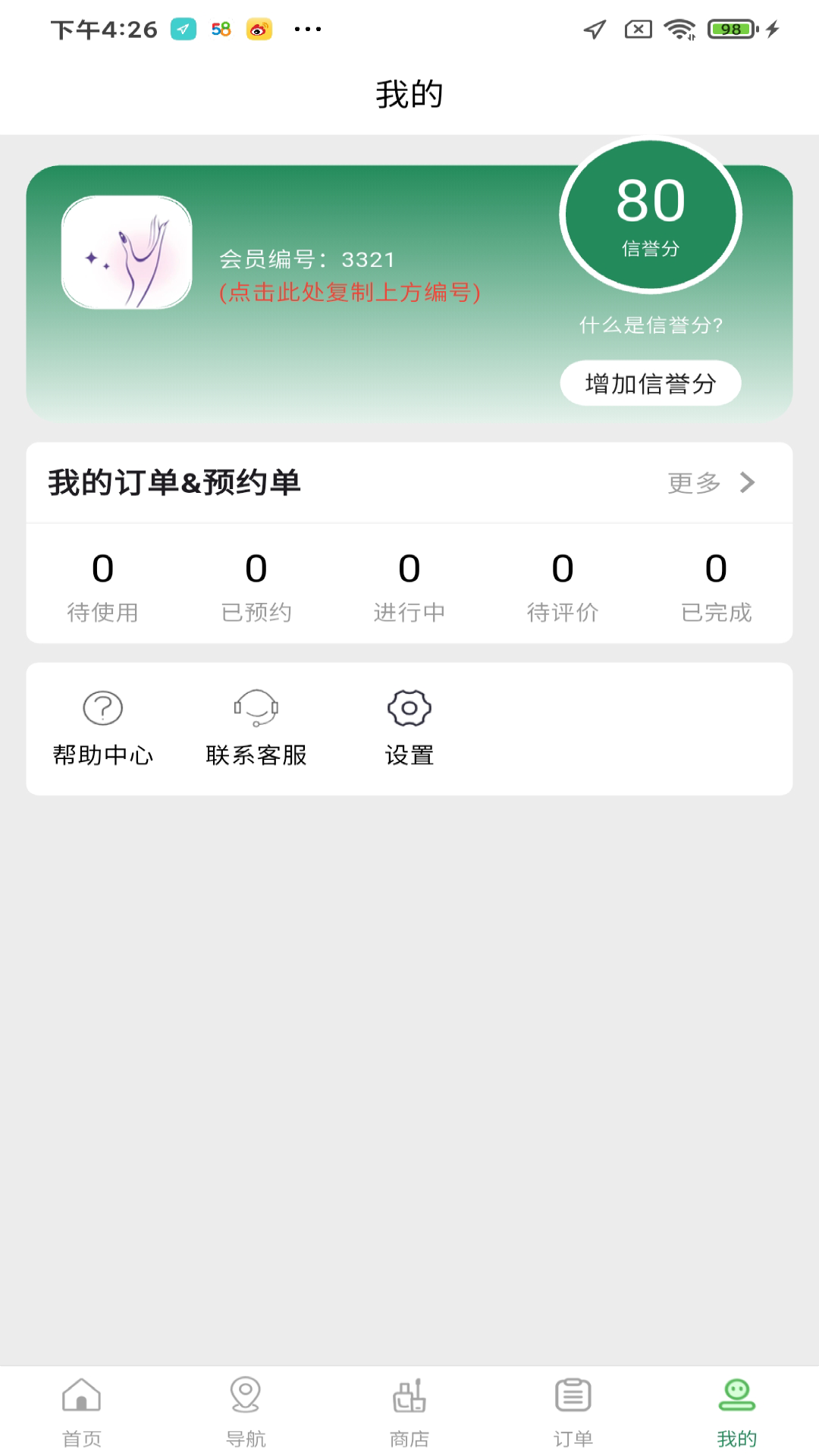This screenshot has width=819, height=1456.
Task: Open the 商店 store icon
Action: (x=409, y=1408)
